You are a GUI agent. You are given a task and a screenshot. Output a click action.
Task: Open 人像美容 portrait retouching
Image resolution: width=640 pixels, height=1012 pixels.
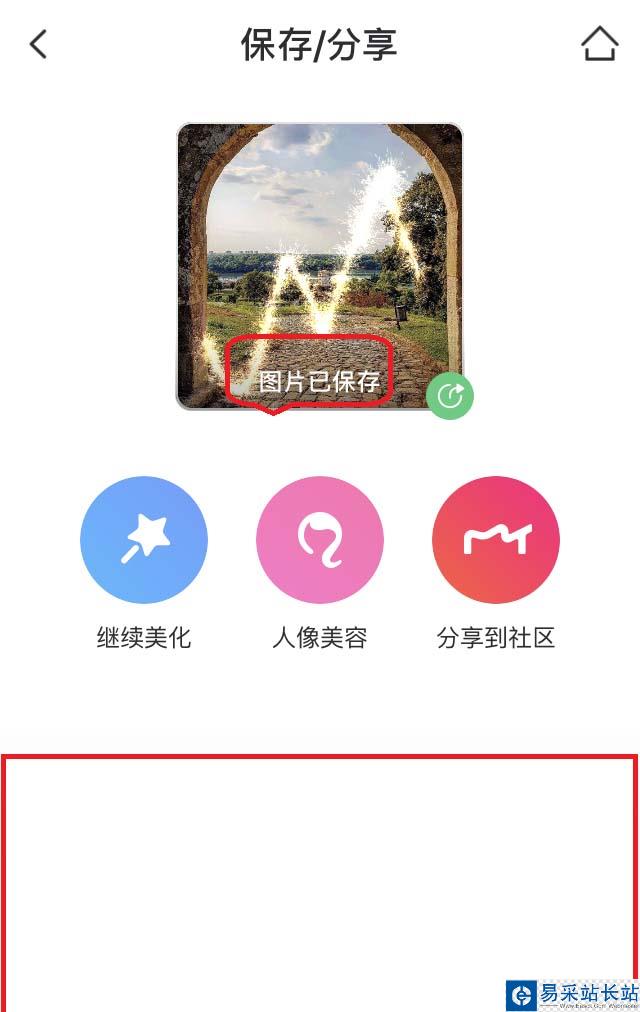pyautogui.click(x=320, y=540)
